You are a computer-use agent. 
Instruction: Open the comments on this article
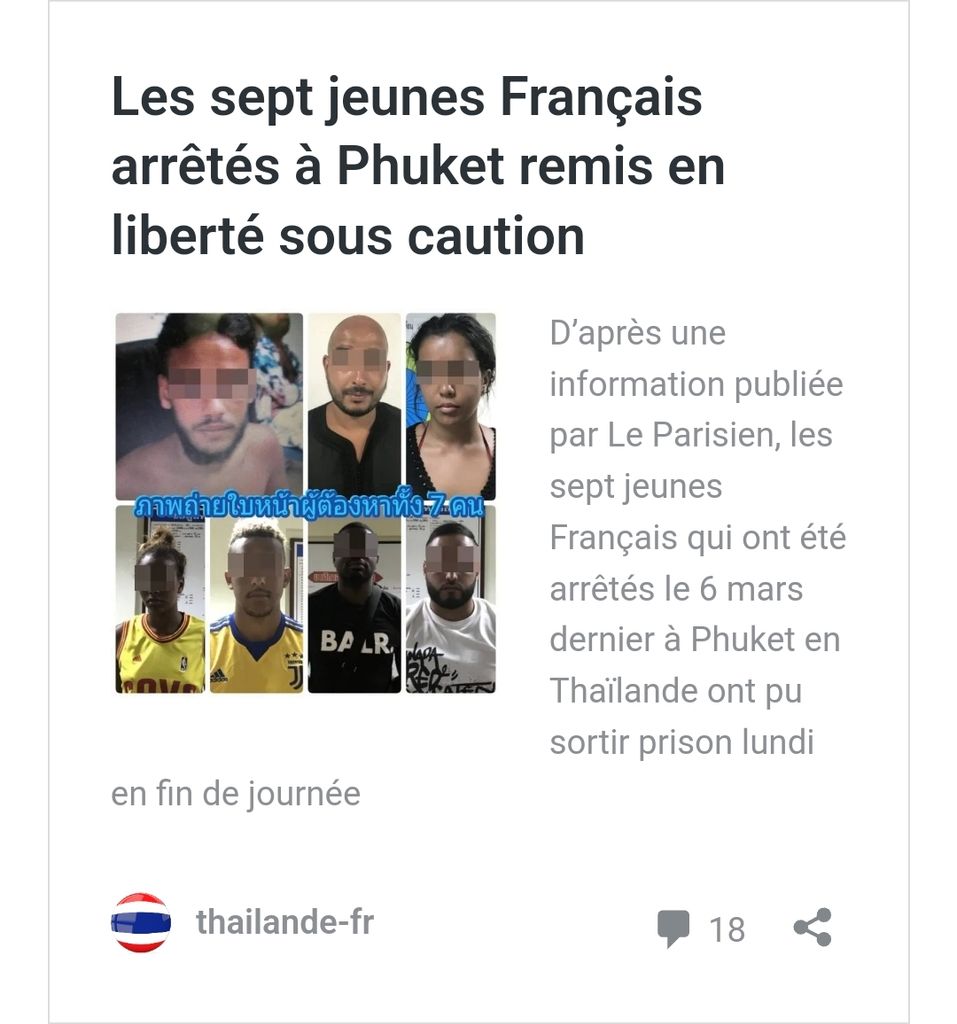coord(700,929)
